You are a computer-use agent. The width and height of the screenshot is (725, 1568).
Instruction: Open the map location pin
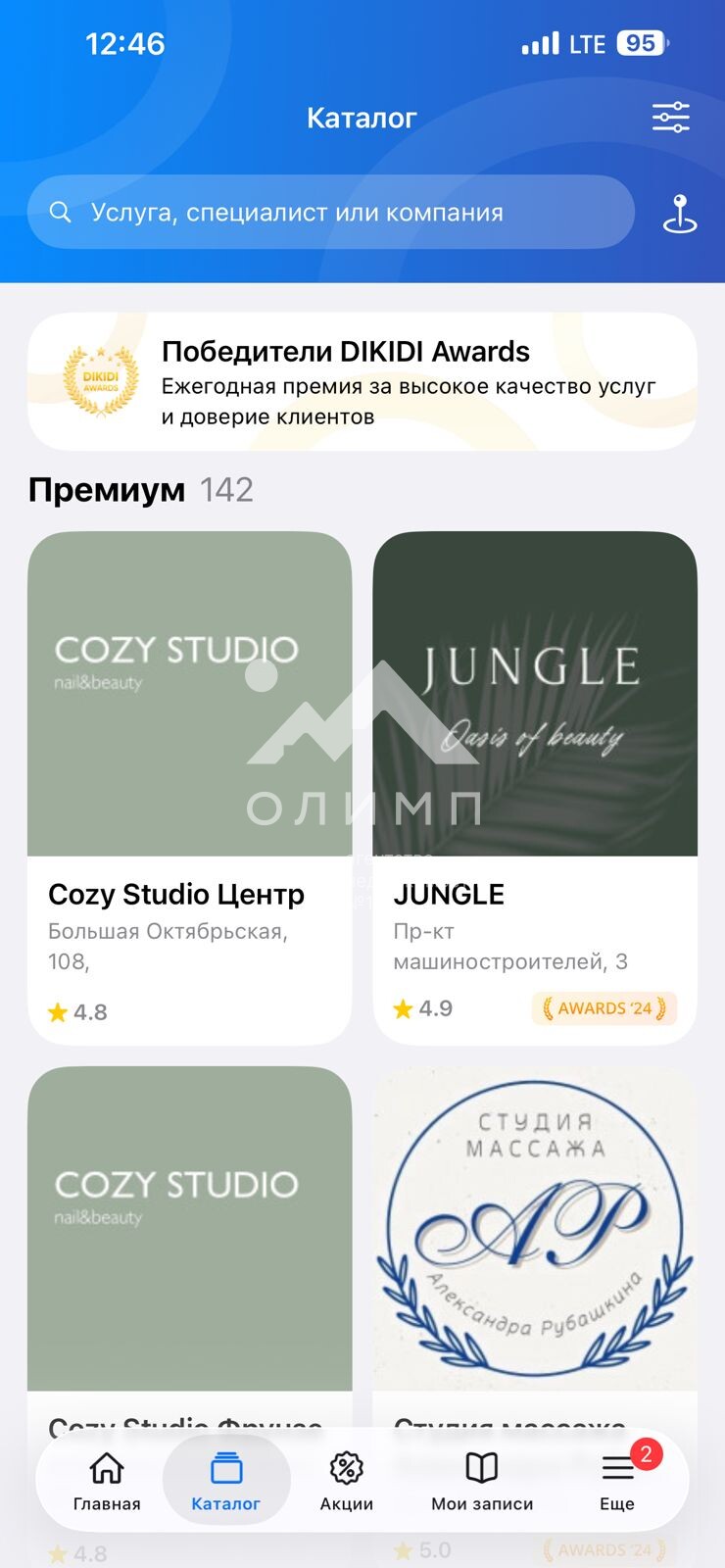click(680, 213)
